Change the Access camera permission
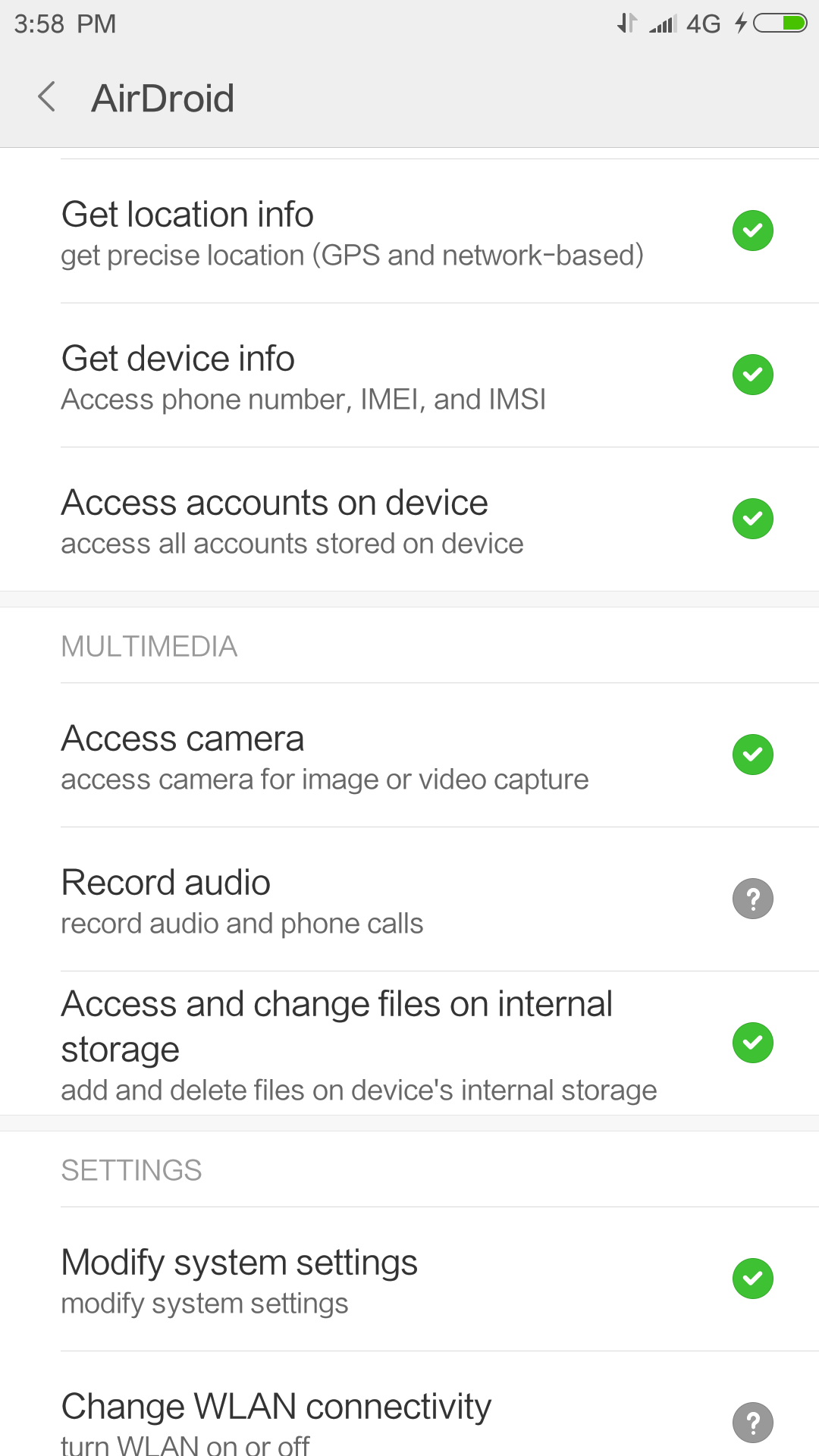 [x=409, y=755]
